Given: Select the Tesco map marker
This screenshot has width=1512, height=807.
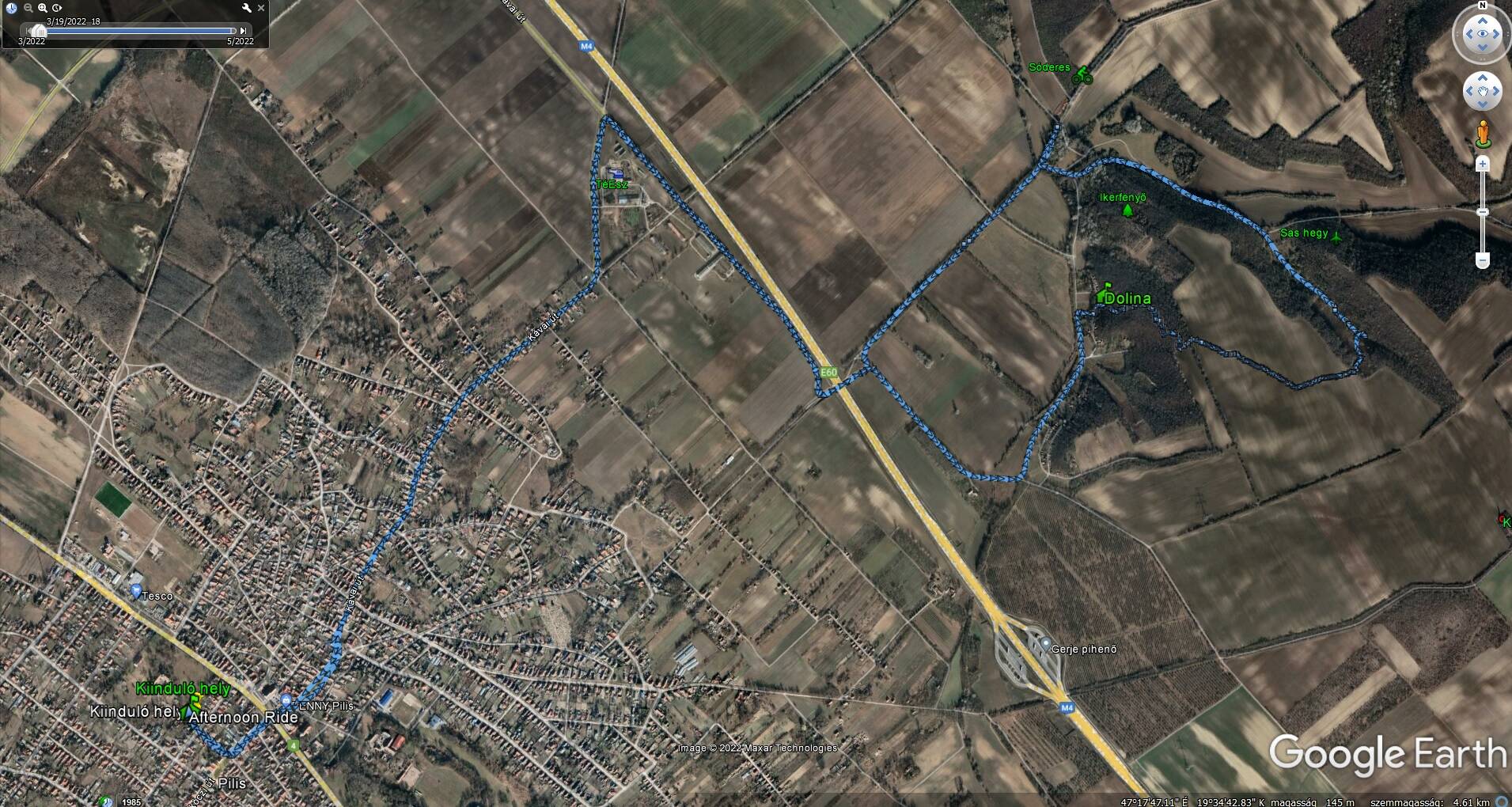Looking at the screenshot, I should coord(137,592).
